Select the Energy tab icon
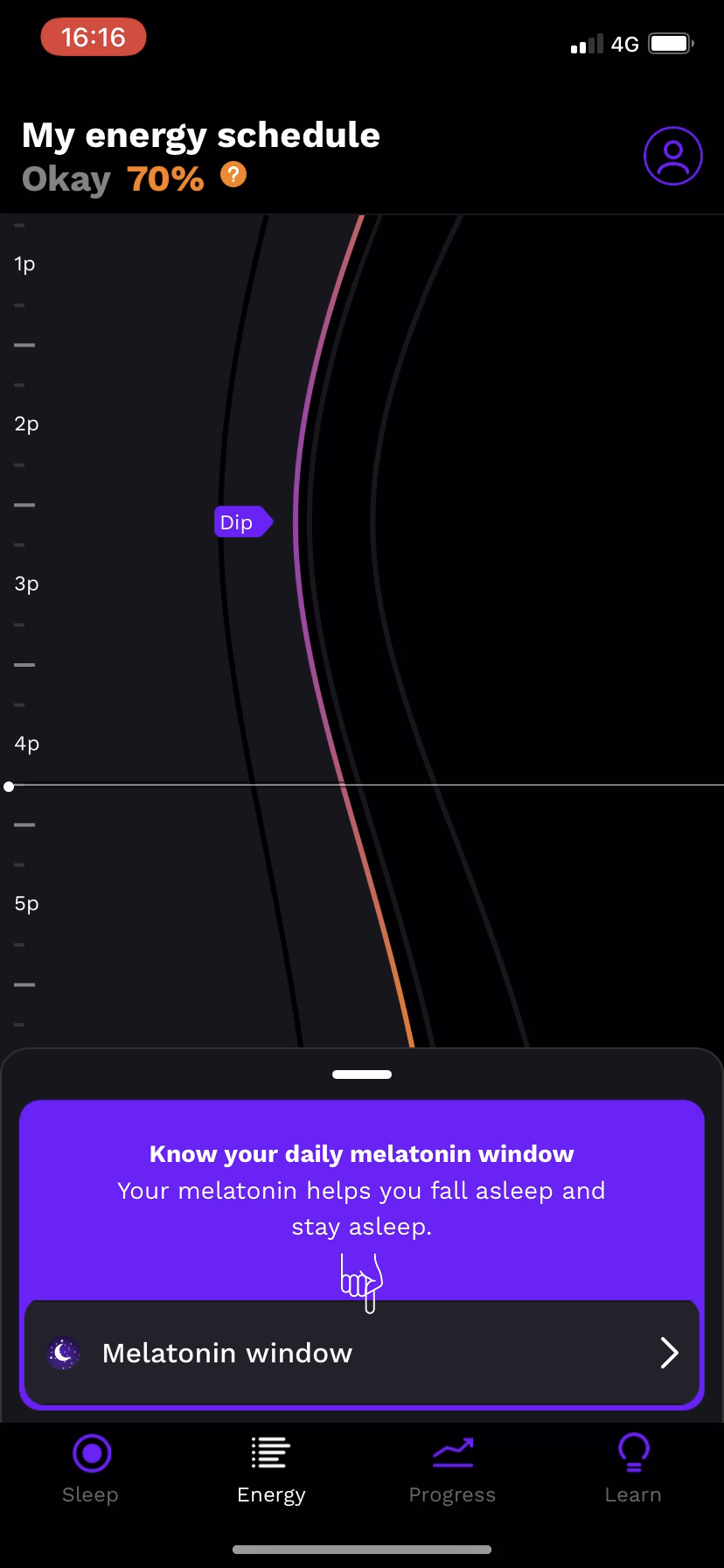The image size is (724, 1568). pos(271,1451)
